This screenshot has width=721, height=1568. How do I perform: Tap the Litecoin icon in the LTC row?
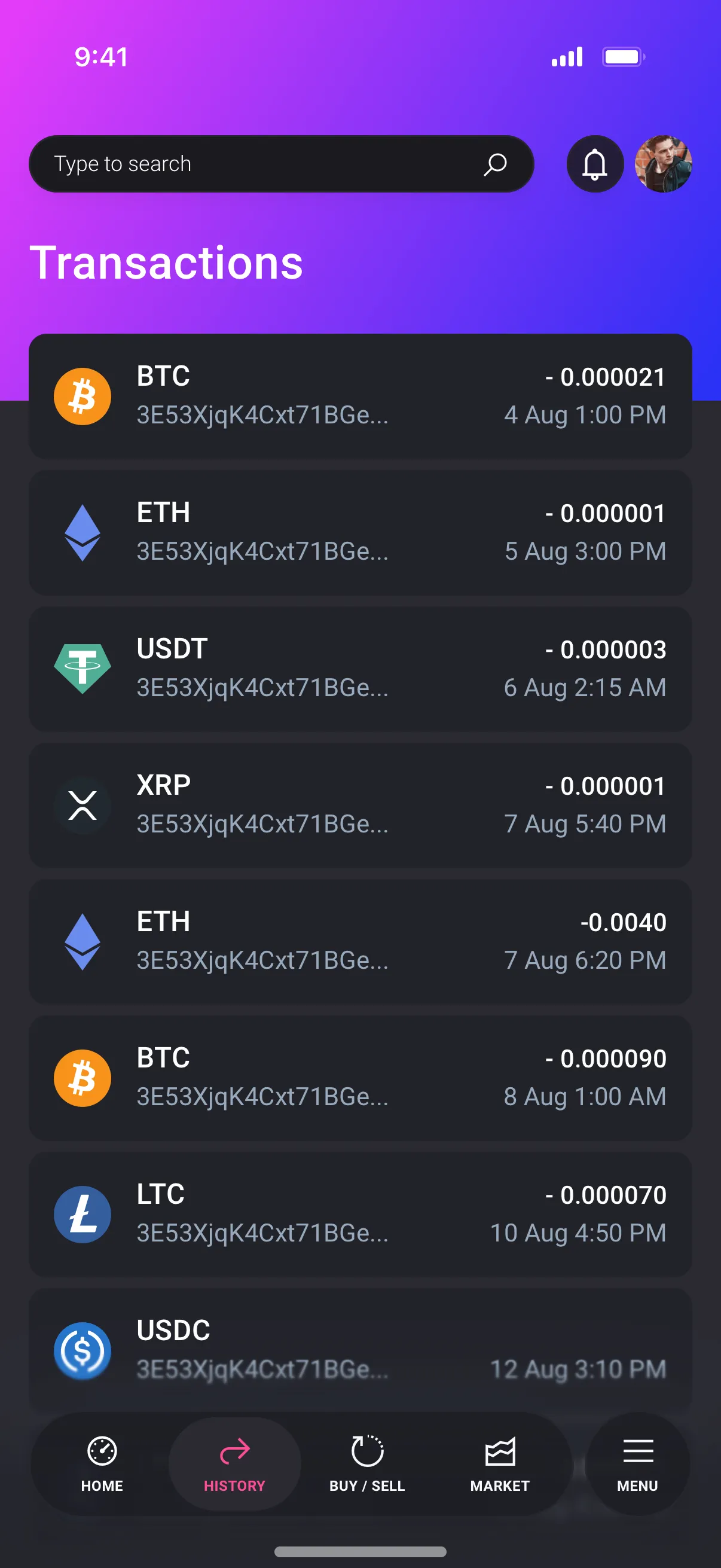click(x=82, y=1215)
